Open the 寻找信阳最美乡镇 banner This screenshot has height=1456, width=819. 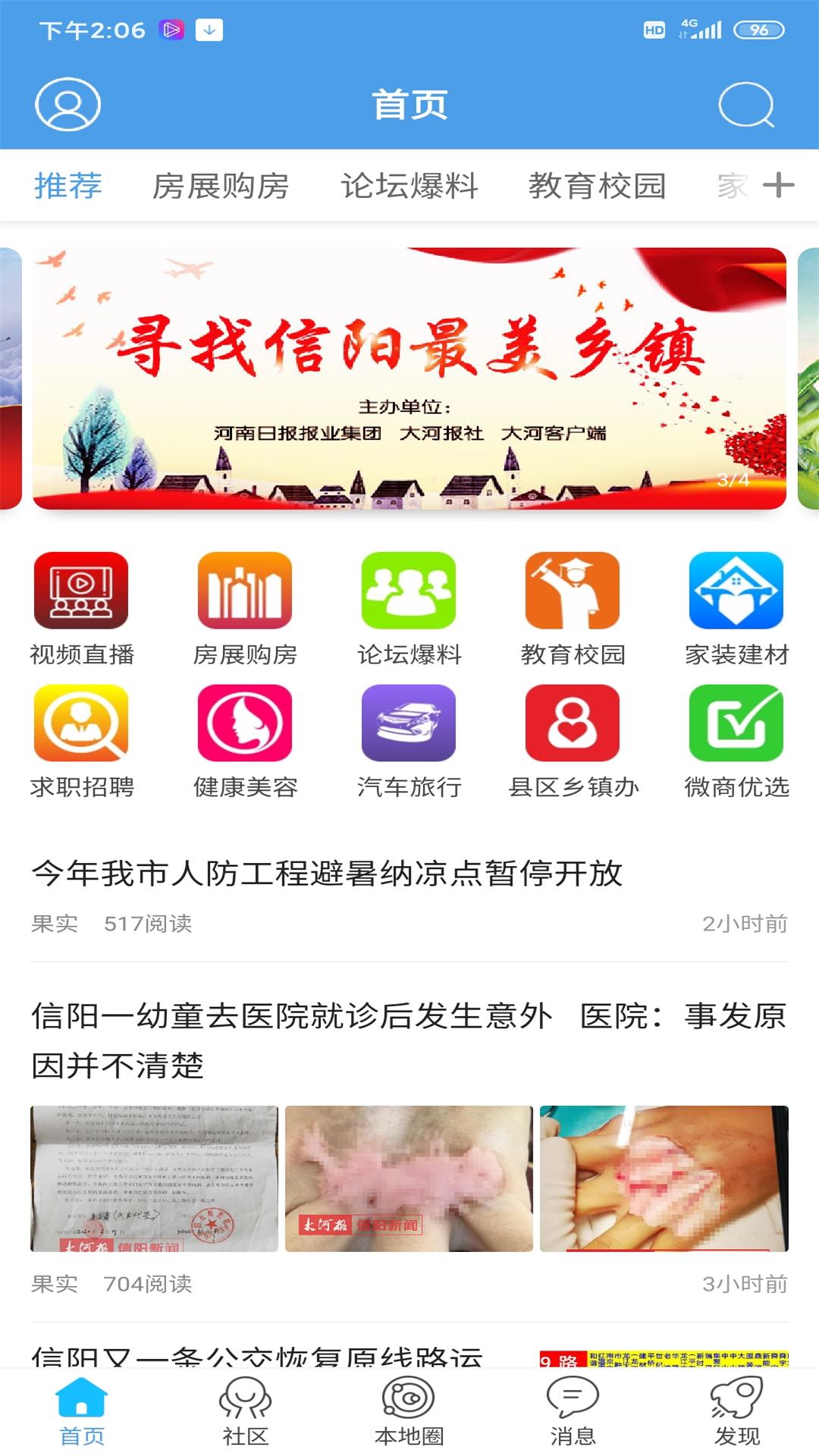pyautogui.click(x=409, y=378)
